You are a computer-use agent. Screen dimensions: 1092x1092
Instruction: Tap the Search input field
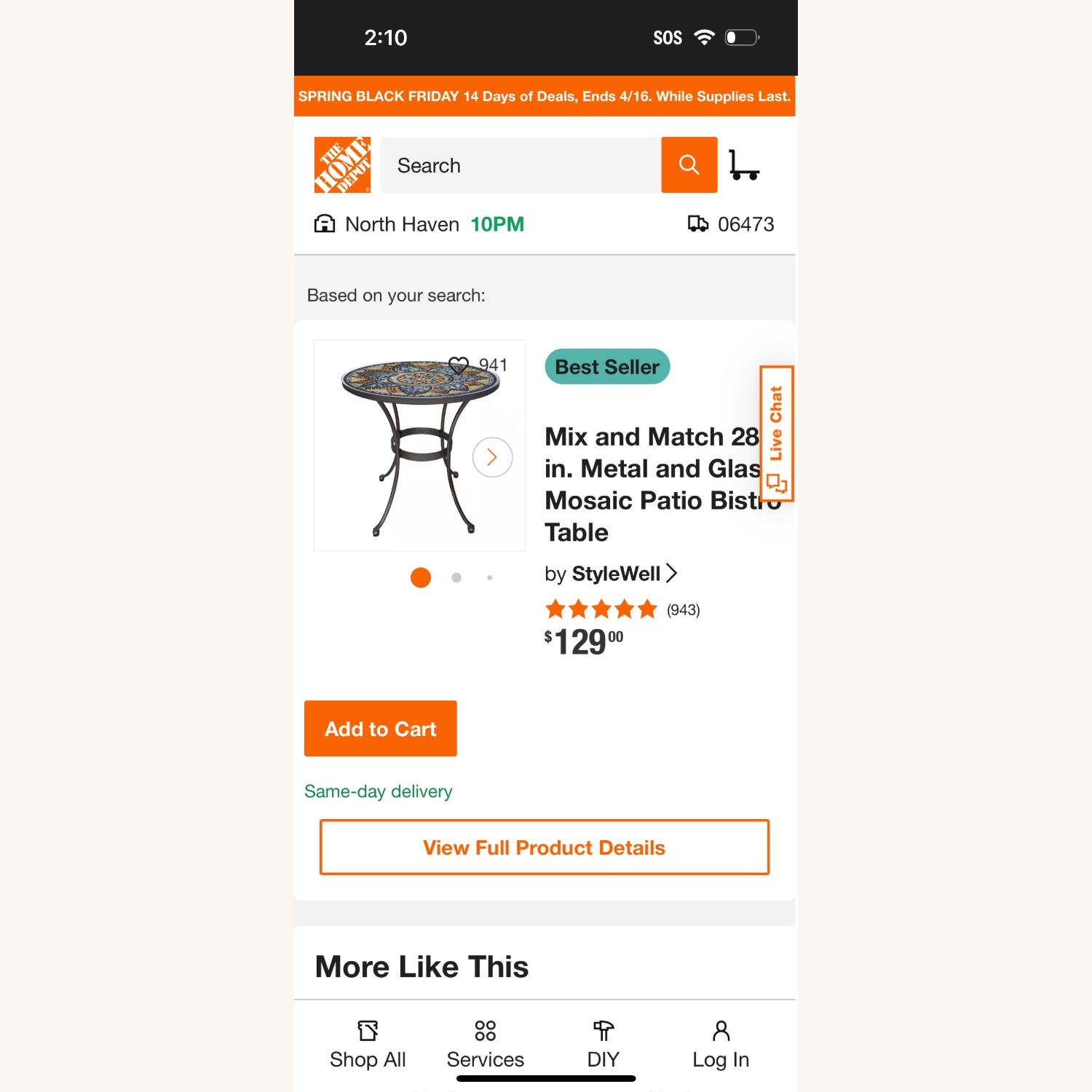pos(521,165)
